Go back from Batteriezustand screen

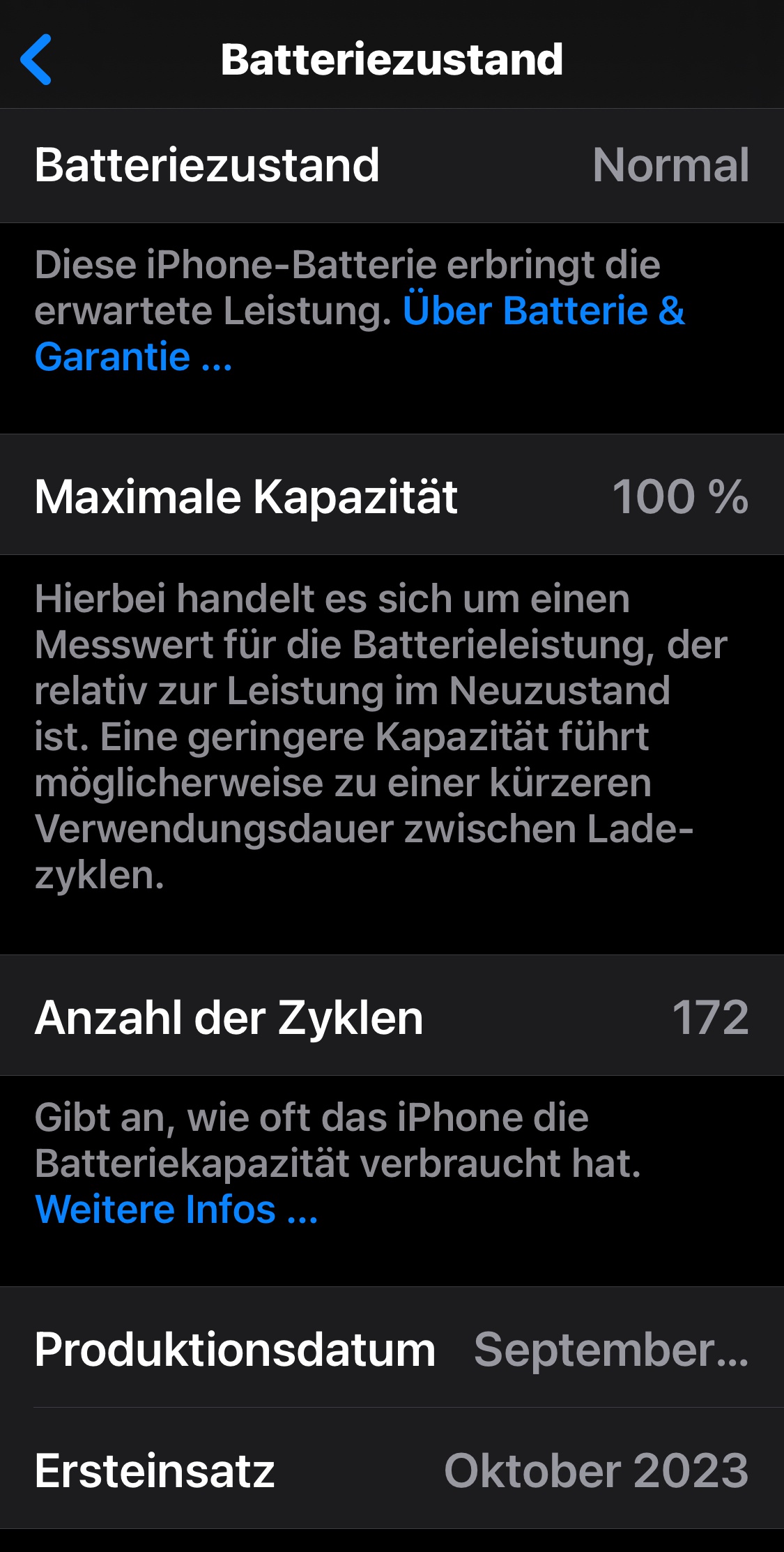pyautogui.click(x=36, y=60)
